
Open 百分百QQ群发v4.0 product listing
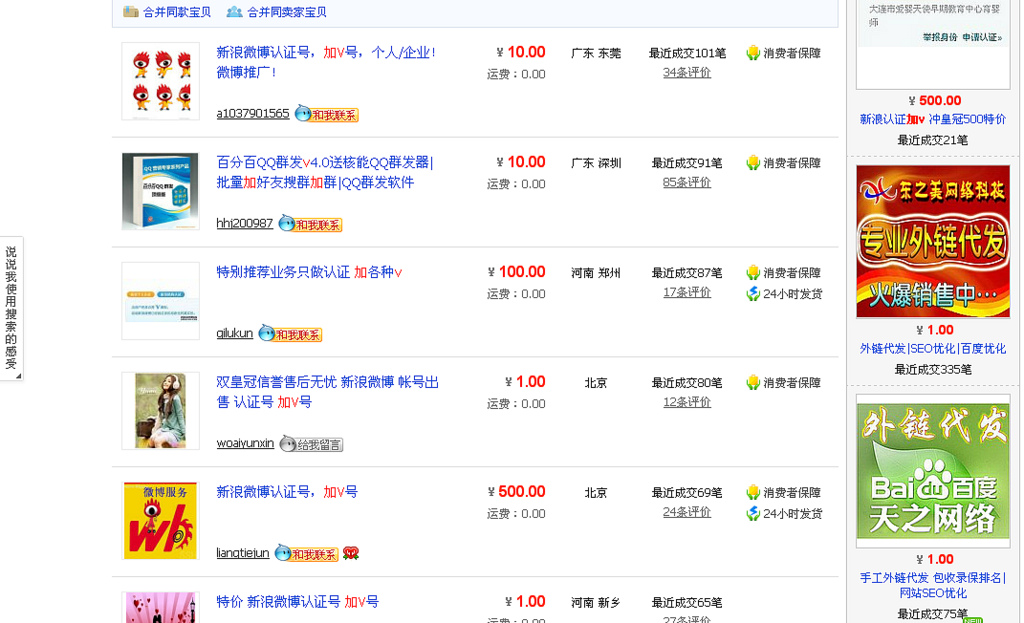pyautogui.click(x=325, y=172)
